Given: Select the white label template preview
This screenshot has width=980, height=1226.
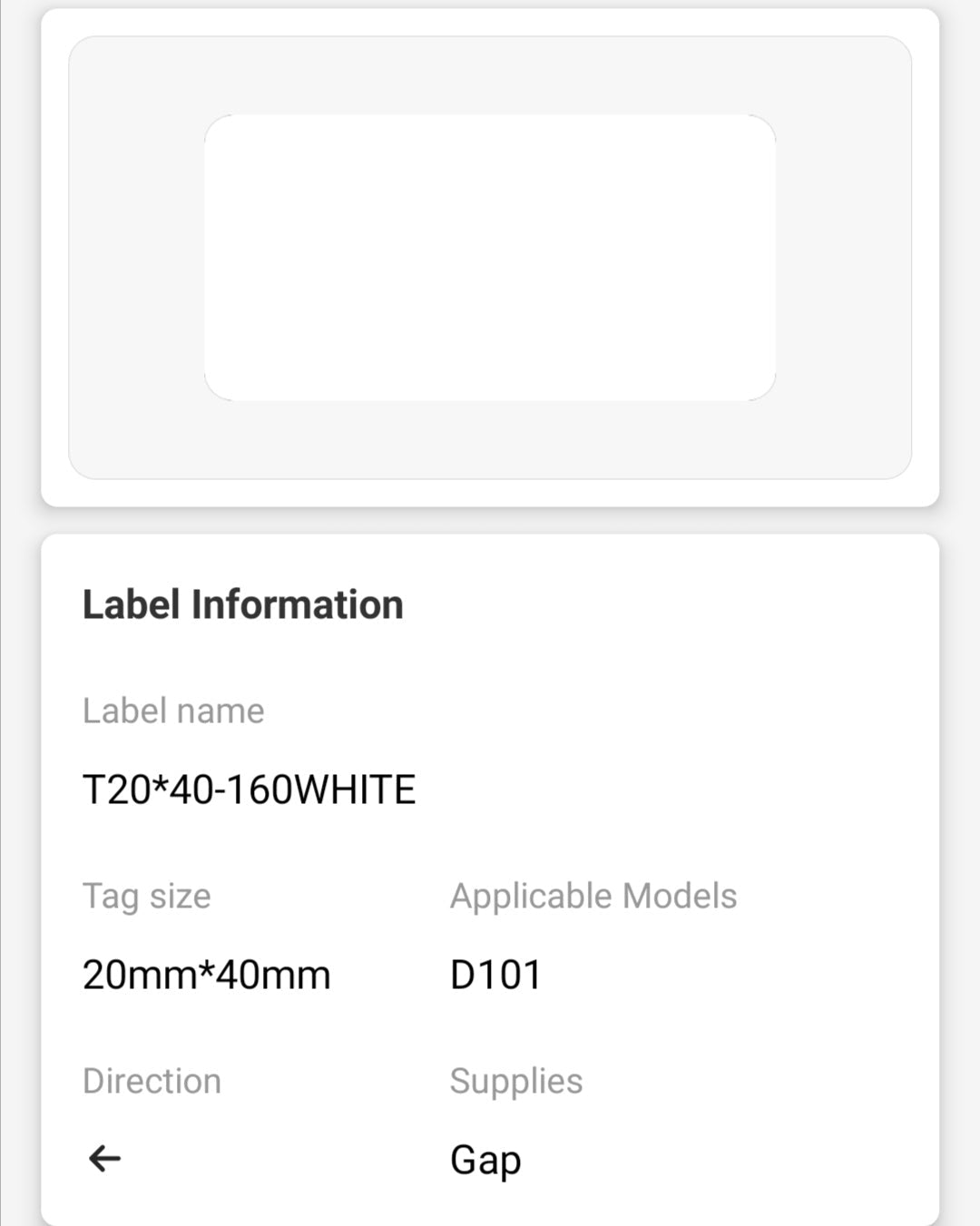Looking at the screenshot, I should tap(490, 257).
